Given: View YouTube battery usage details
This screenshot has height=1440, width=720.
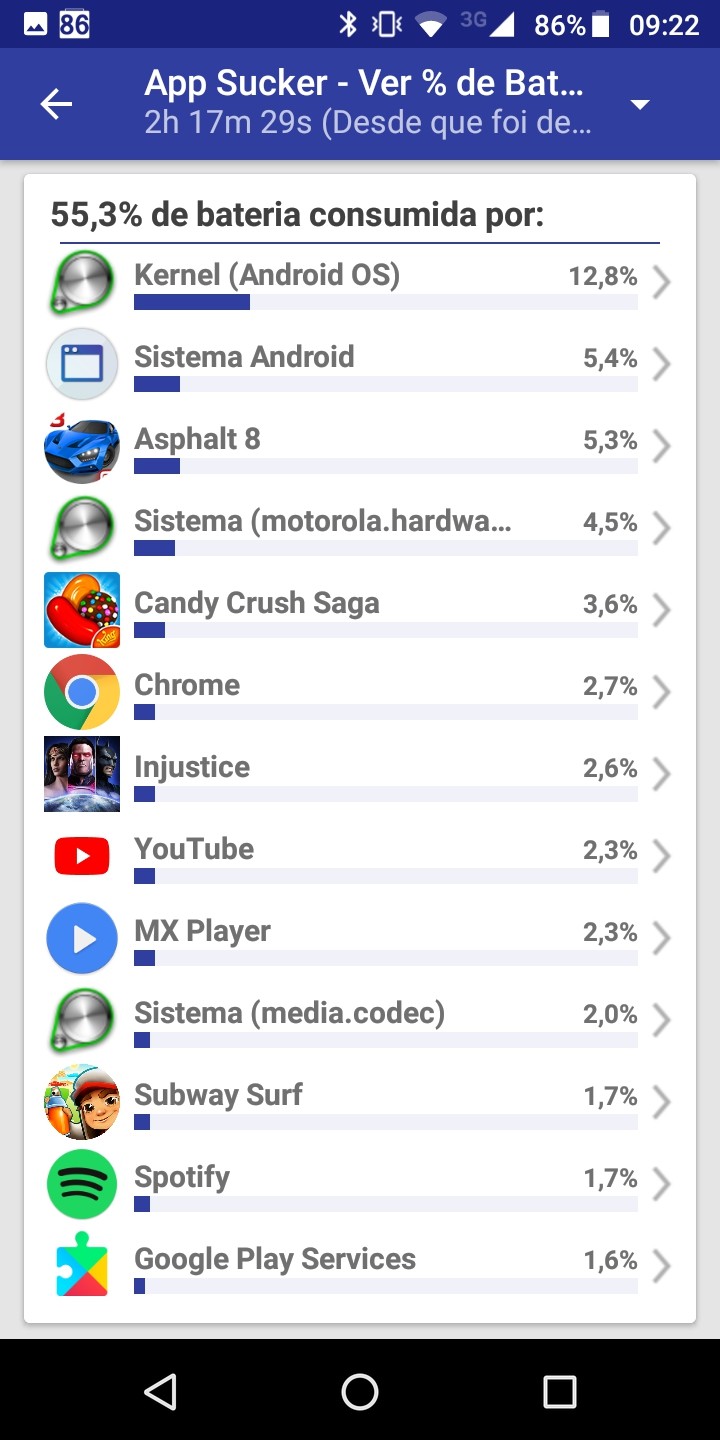Looking at the screenshot, I should click(360, 857).
